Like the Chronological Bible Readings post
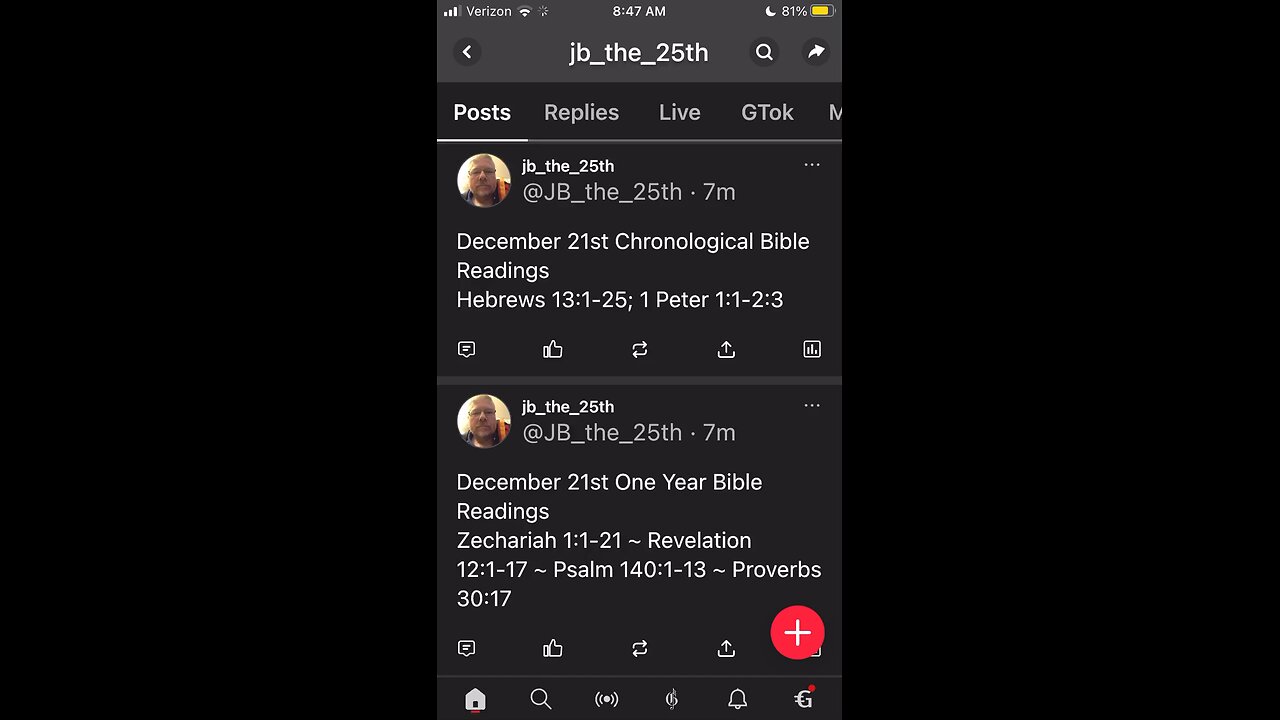 pyautogui.click(x=553, y=349)
